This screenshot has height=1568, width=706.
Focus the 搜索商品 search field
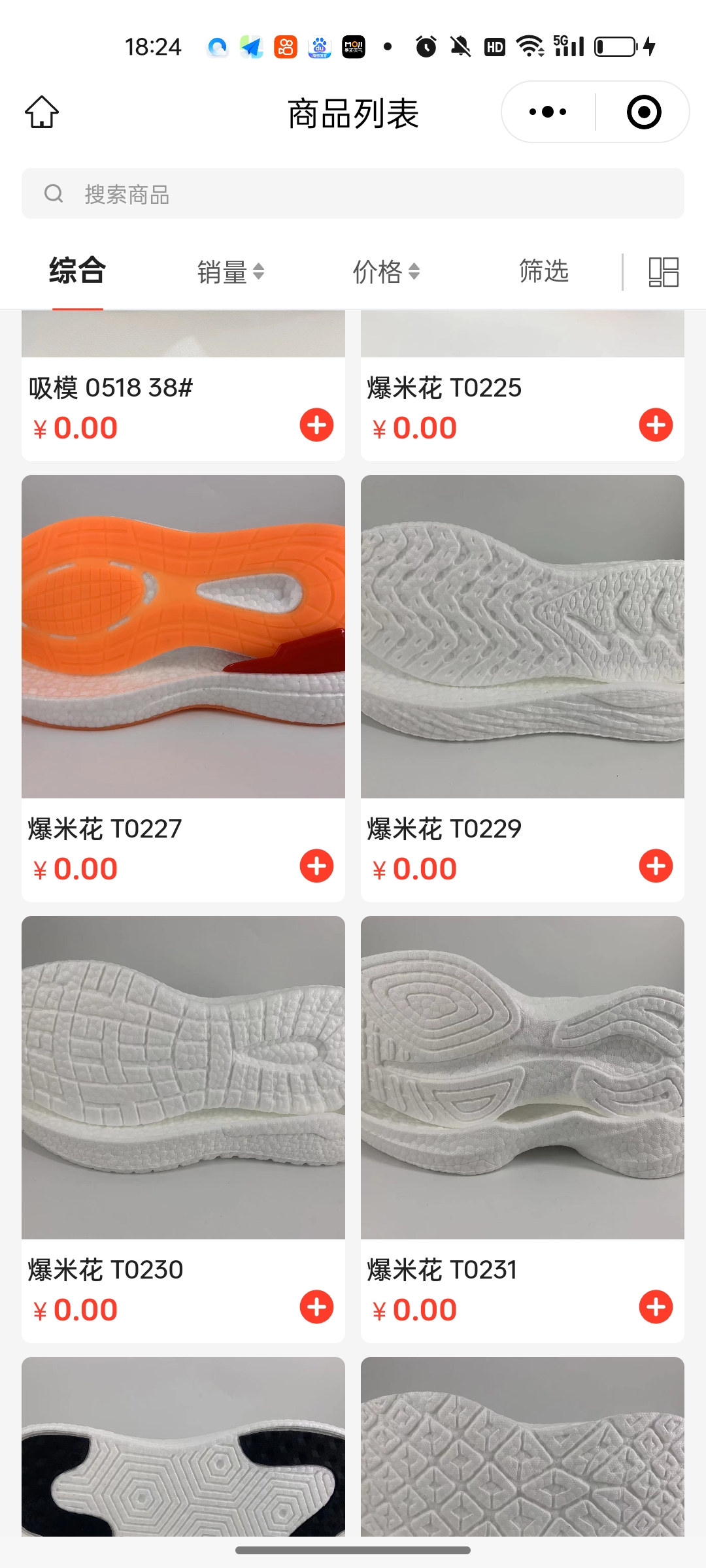pos(353,194)
